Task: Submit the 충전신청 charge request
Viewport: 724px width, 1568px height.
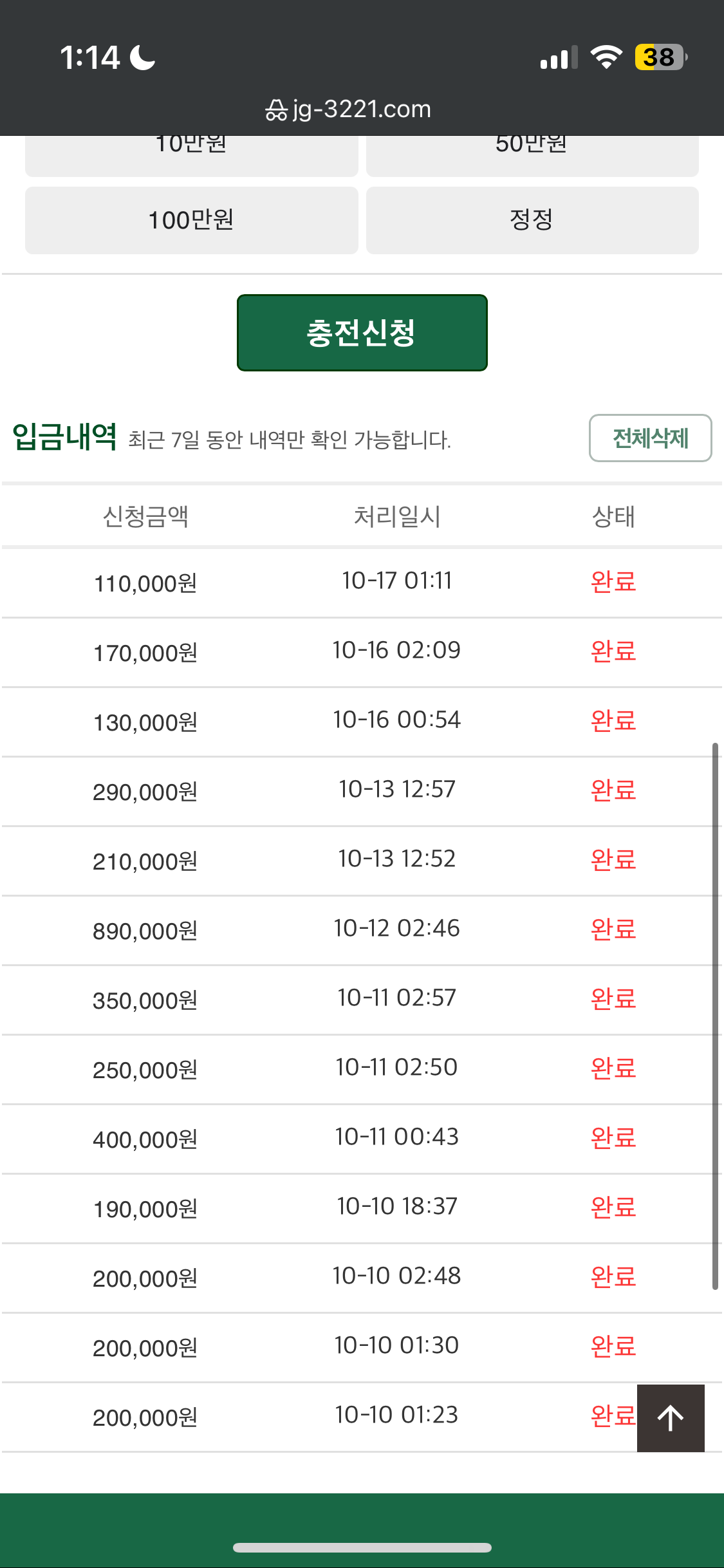Action: [x=362, y=333]
